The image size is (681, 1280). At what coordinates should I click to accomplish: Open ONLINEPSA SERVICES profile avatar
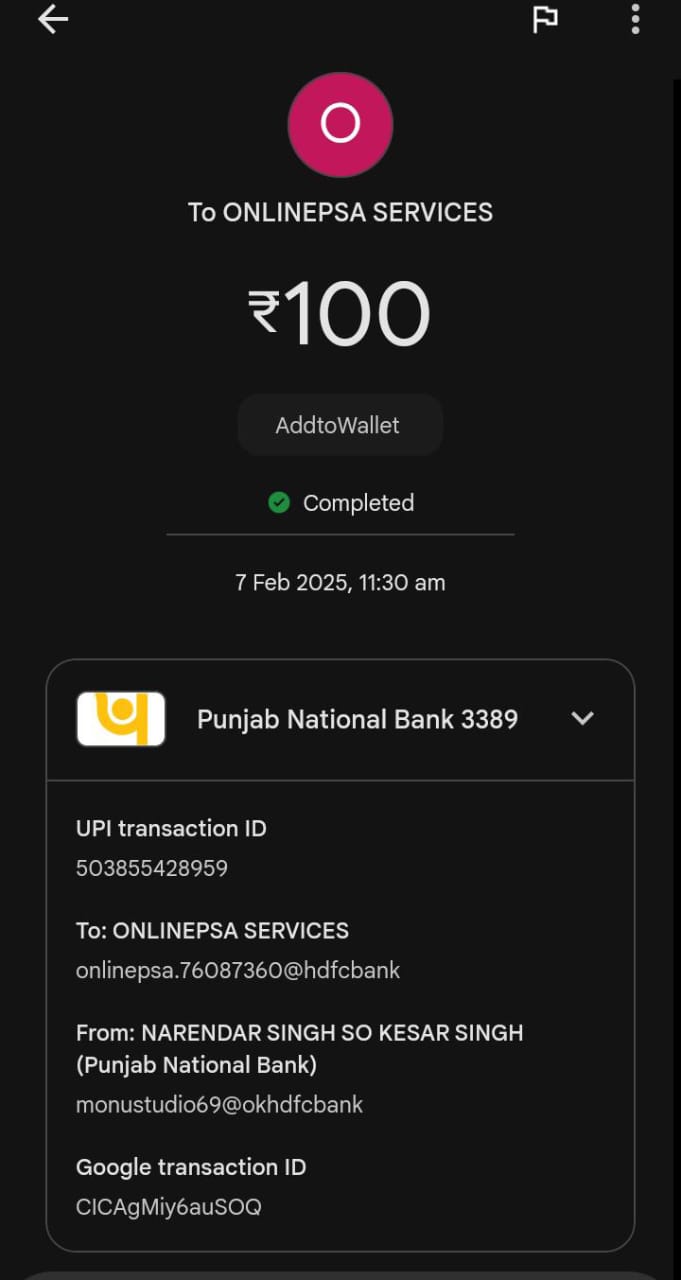340,125
